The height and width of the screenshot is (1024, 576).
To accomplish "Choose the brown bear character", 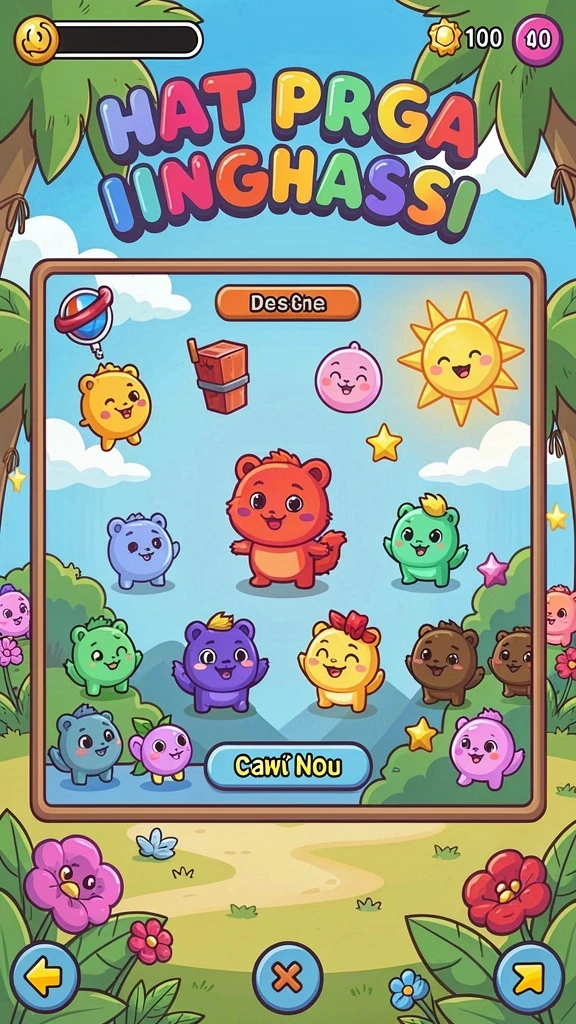I will pos(445,662).
